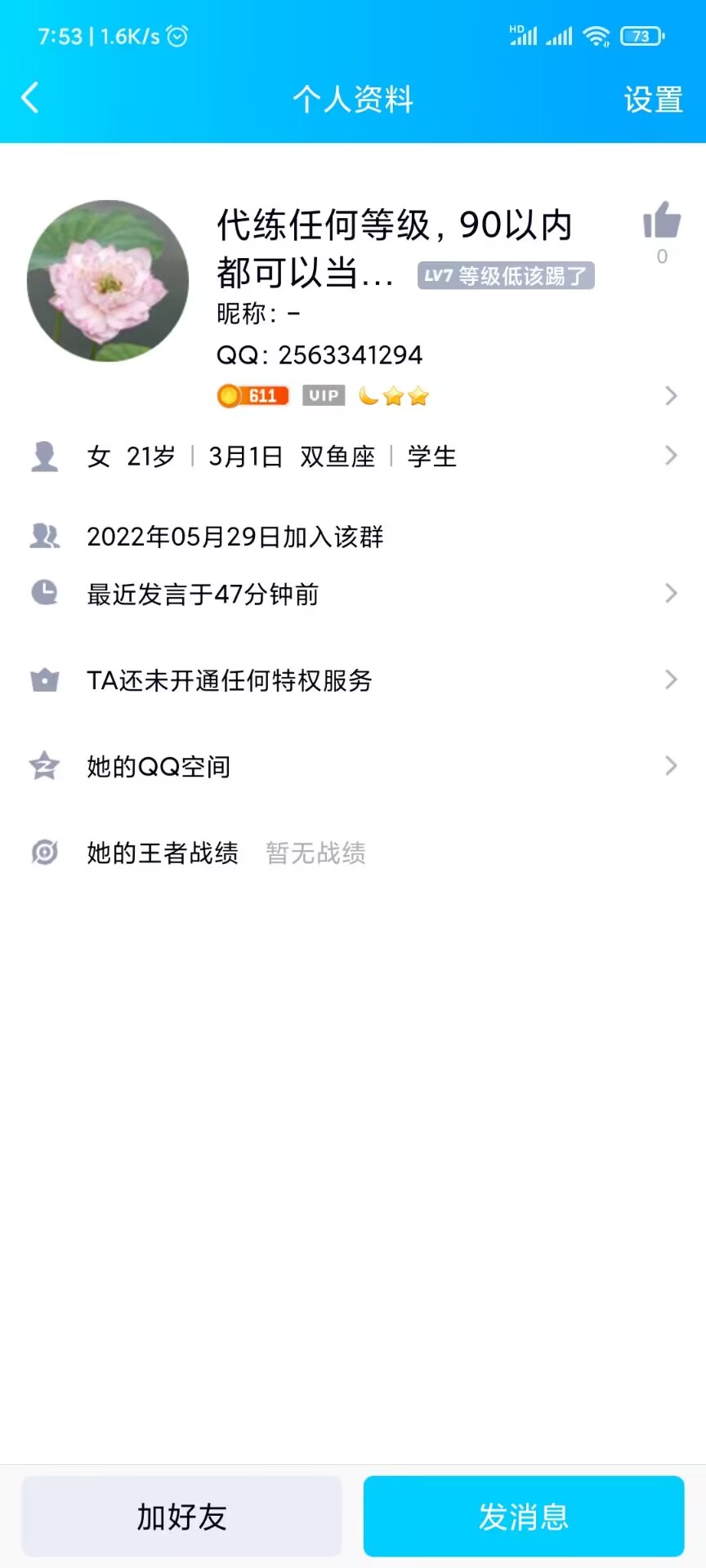Send a message via 发消息
Screen dimensions: 706x1568
point(523,1517)
